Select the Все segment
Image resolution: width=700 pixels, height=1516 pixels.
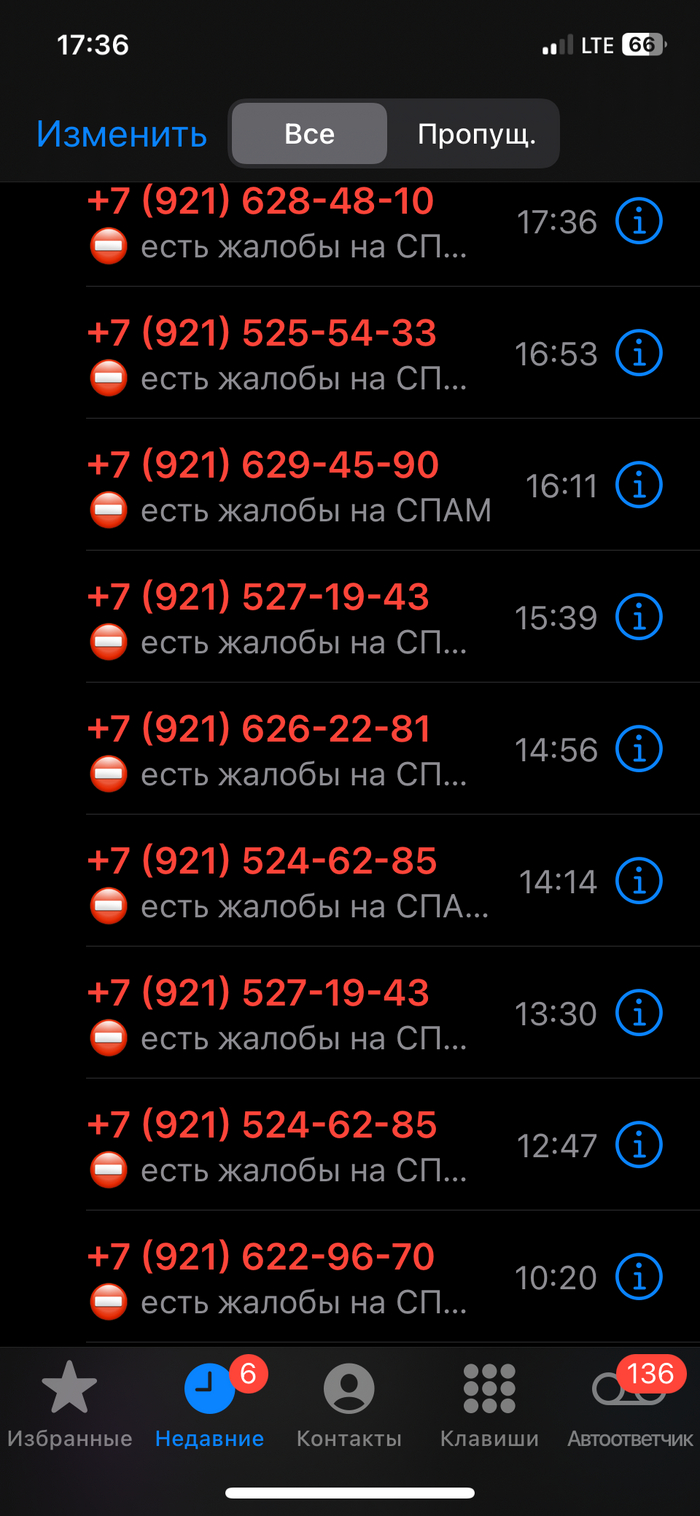point(309,133)
